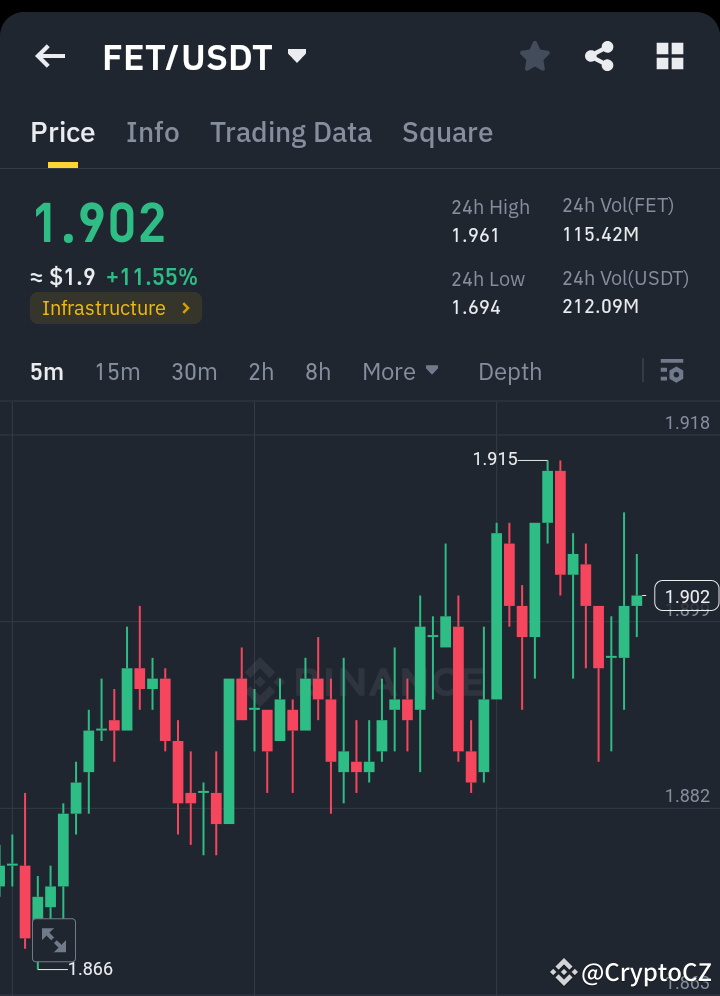Tap the 1.902 current price label
The width and height of the screenshot is (720, 996).
click(684, 595)
